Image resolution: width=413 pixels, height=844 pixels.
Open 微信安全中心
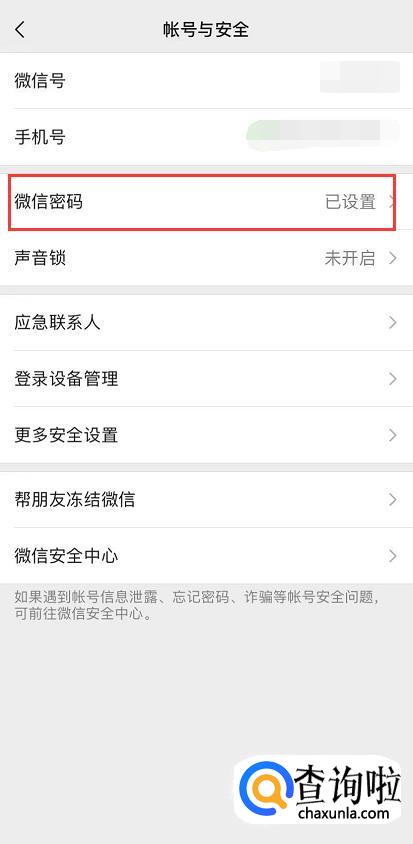coord(206,556)
